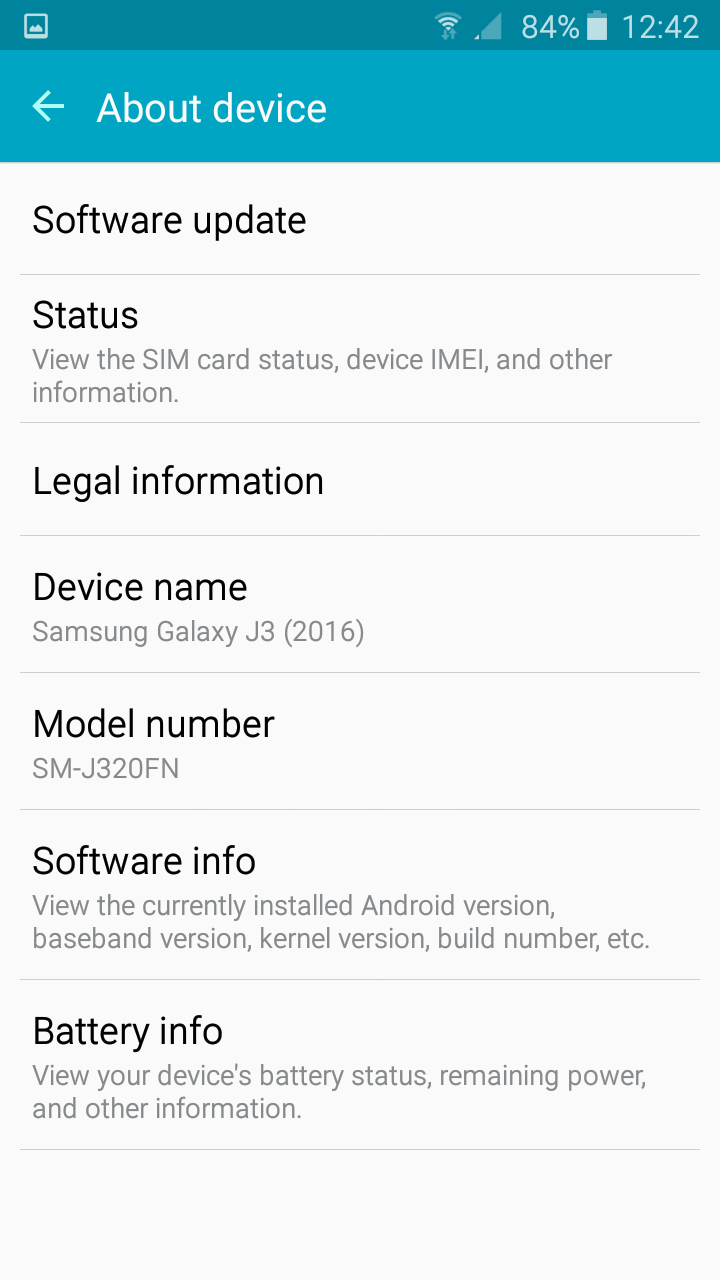This screenshot has width=720, height=1280.
Task: View Software info details
Action: pyautogui.click(x=360, y=896)
